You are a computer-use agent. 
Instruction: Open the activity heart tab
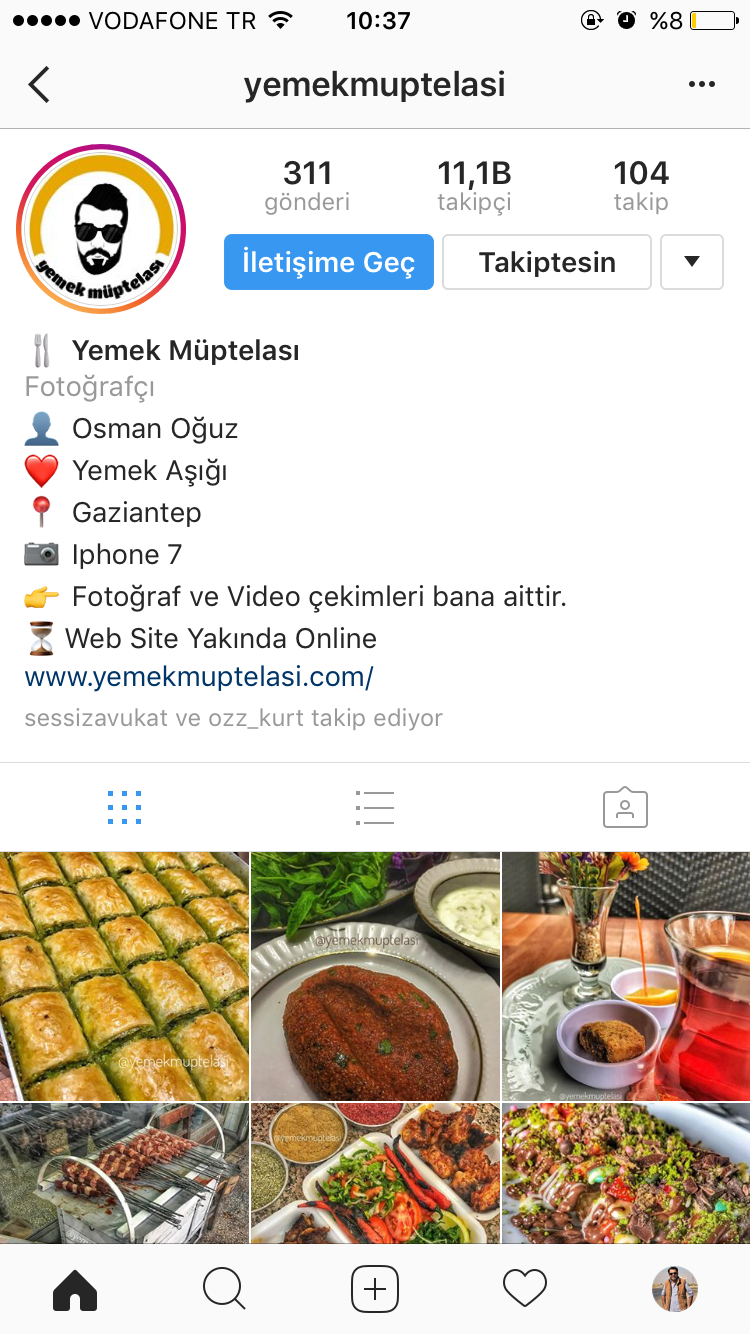pyautogui.click(x=525, y=1289)
